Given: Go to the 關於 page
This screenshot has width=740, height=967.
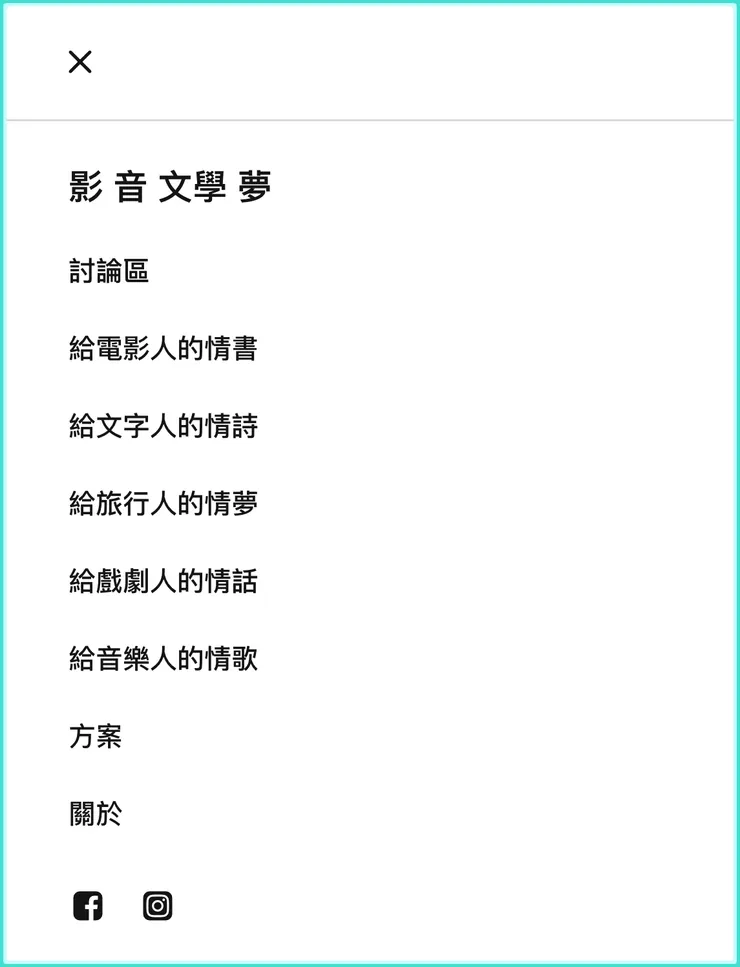Looking at the screenshot, I should coord(94,815).
